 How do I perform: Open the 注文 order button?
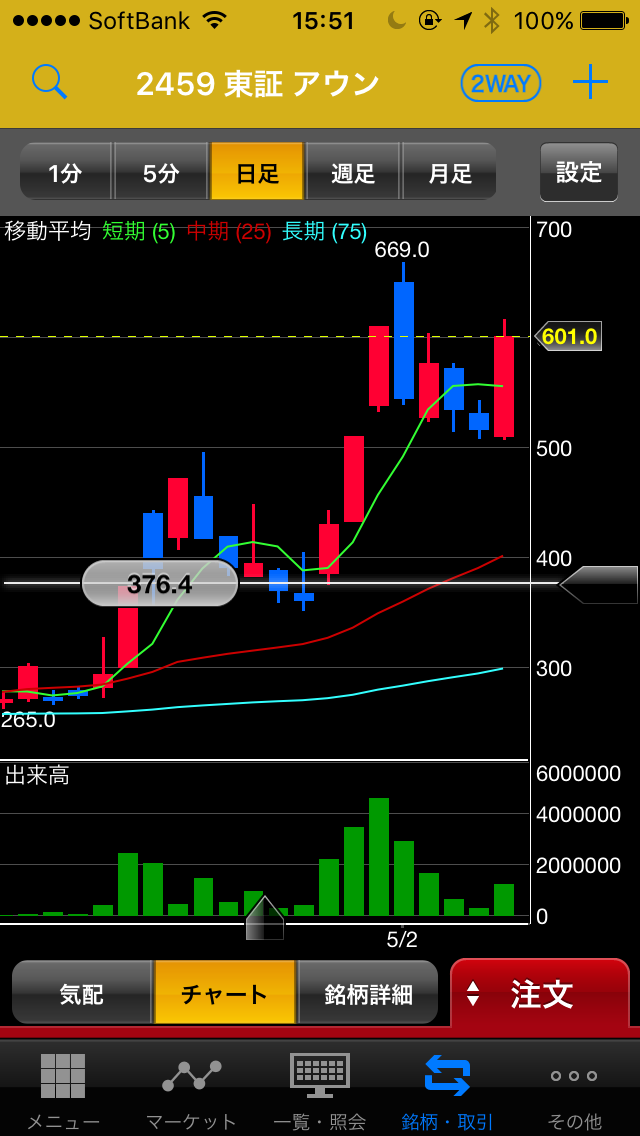click(x=540, y=993)
